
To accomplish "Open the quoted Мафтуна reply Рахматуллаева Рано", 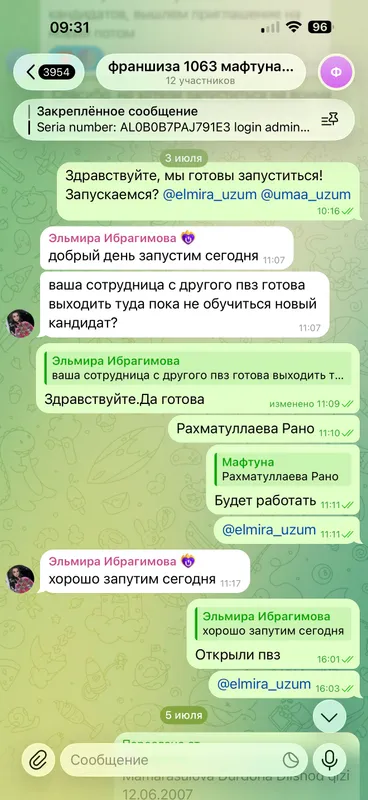I will [282, 470].
